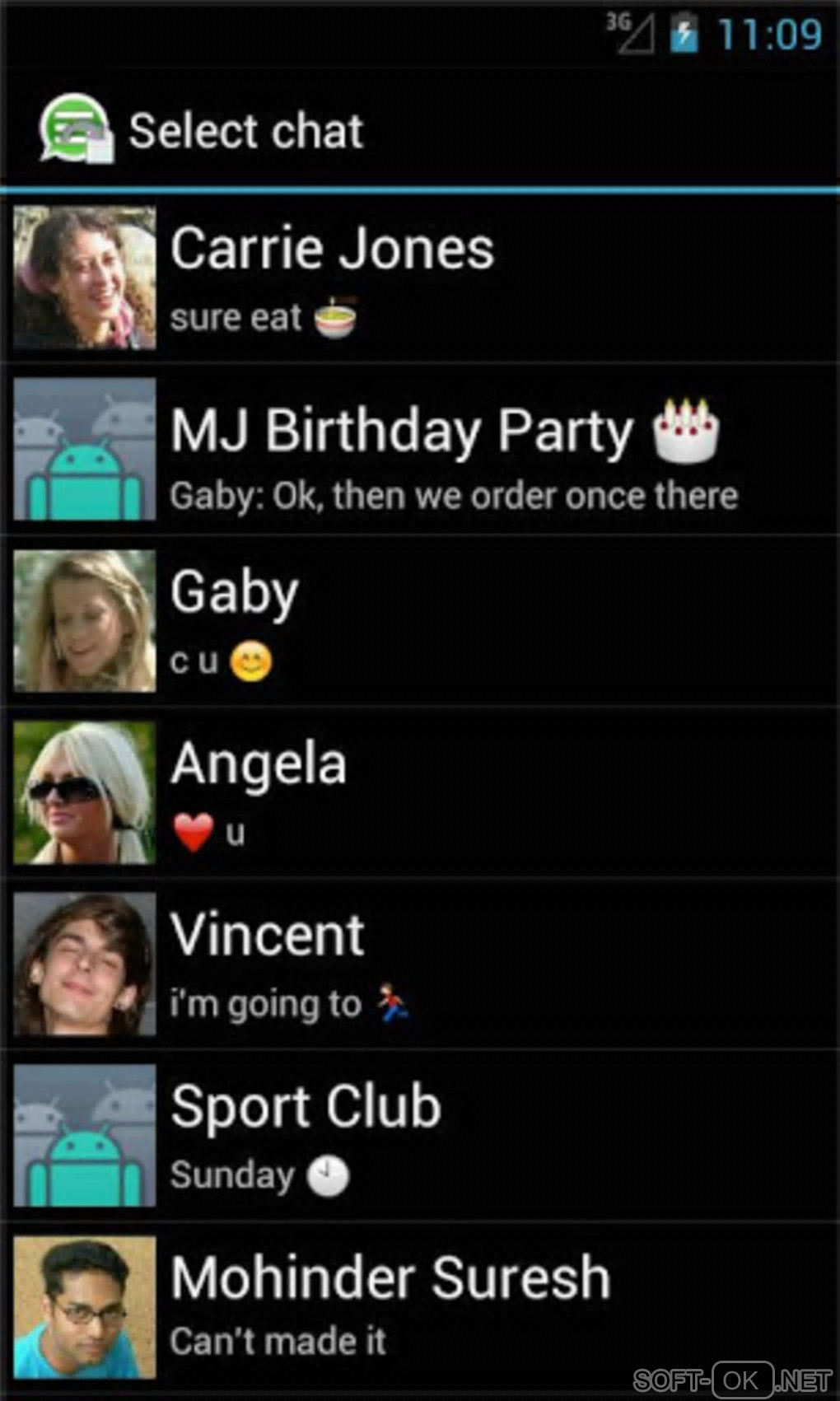Select the MJ Birthday Party group chat
The image size is (840, 1401).
(420, 450)
